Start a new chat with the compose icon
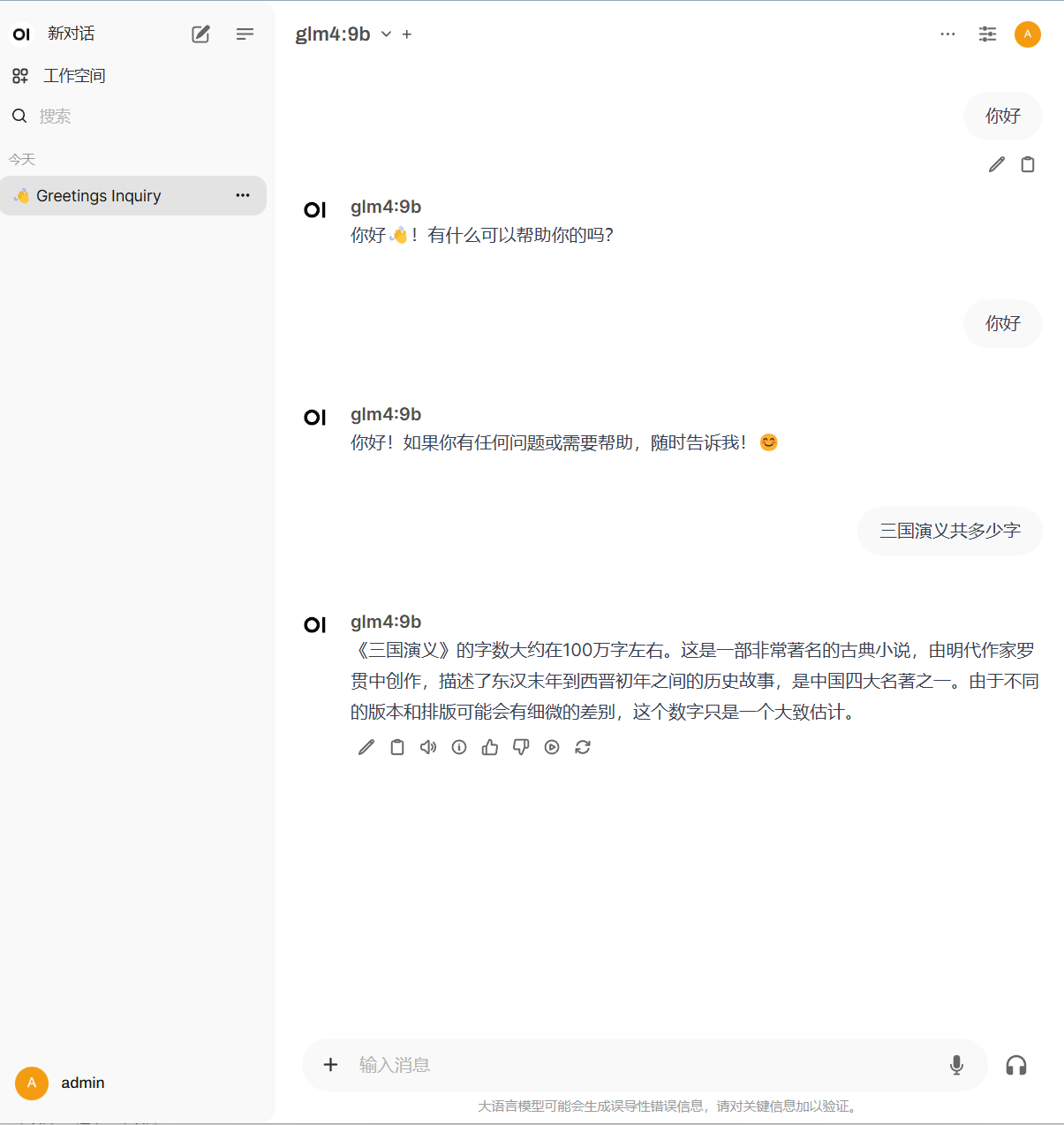This screenshot has width=1064, height=1125. pyautogui.click(x=201, y=34)
